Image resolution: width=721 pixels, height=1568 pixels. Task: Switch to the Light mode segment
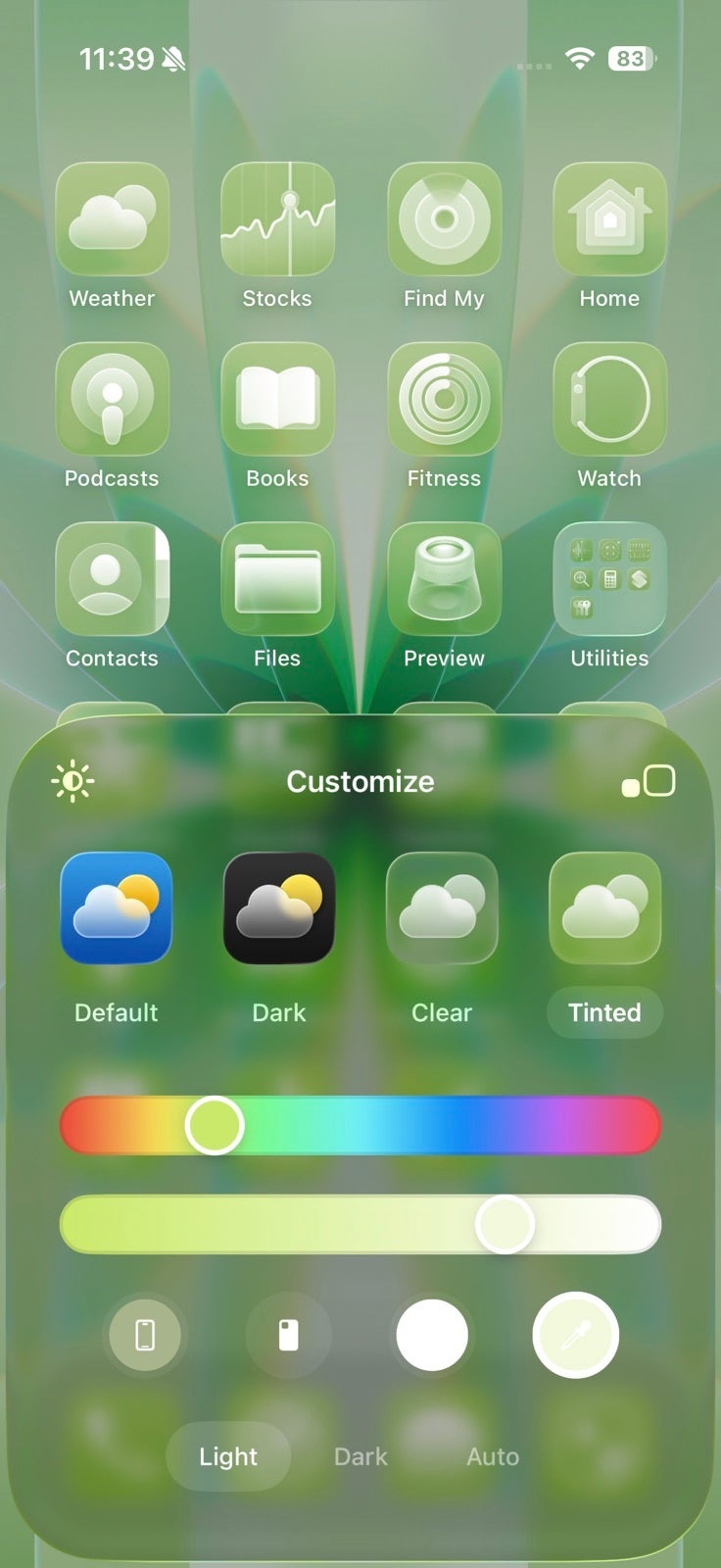tap(228, 1456)
